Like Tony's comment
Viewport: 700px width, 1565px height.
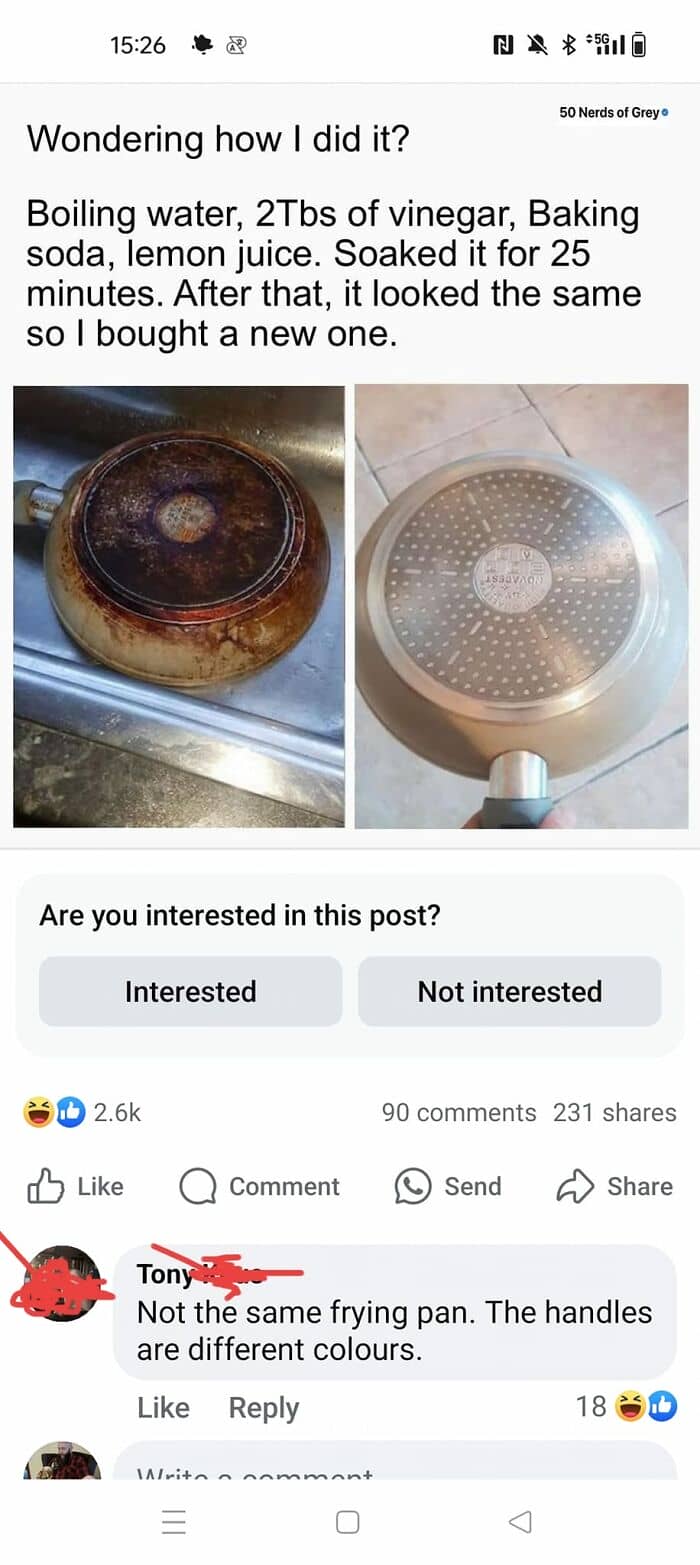[x=163, y=1407]
